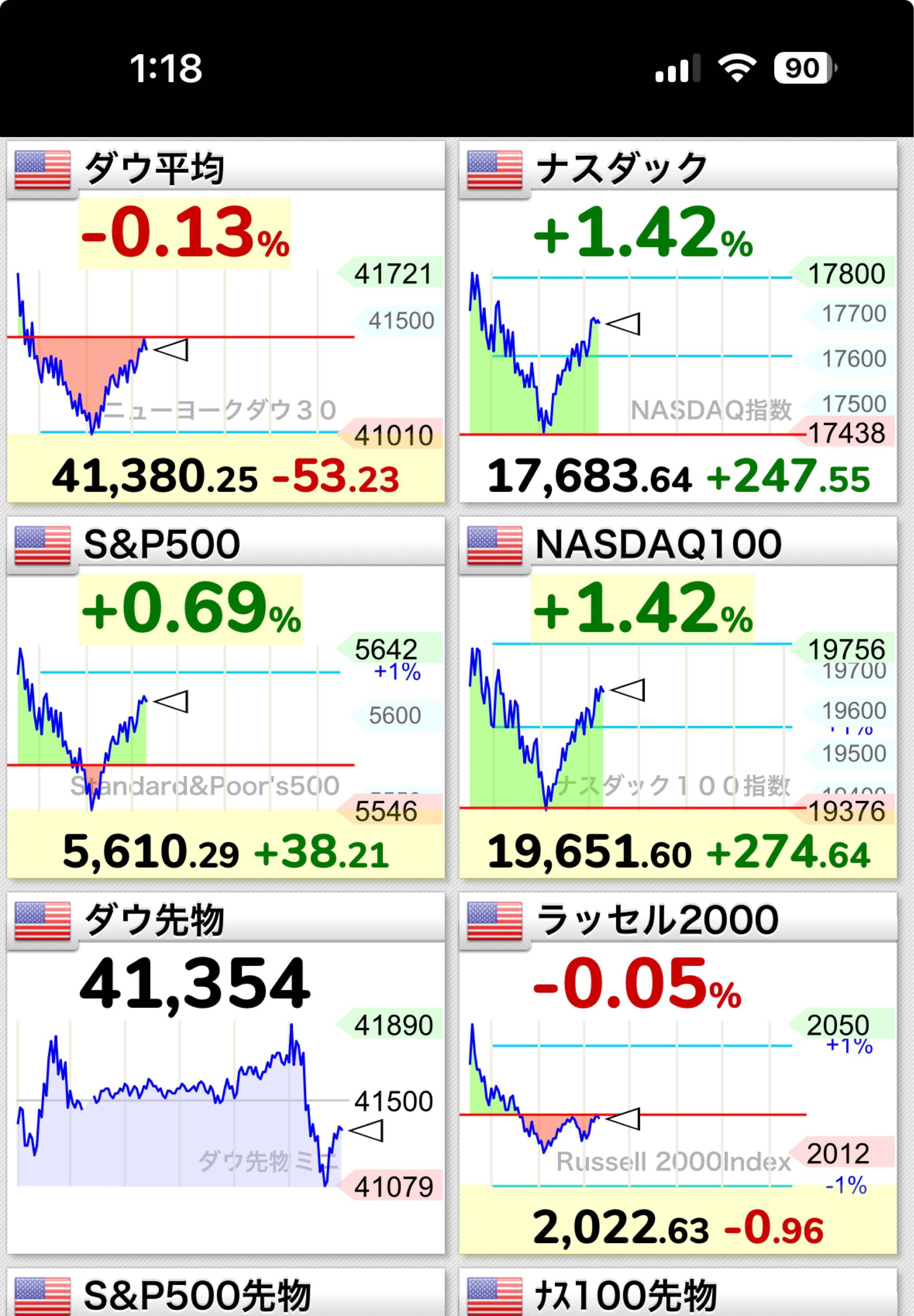Open the ダウ平均 chart card

tap(225, 322)
